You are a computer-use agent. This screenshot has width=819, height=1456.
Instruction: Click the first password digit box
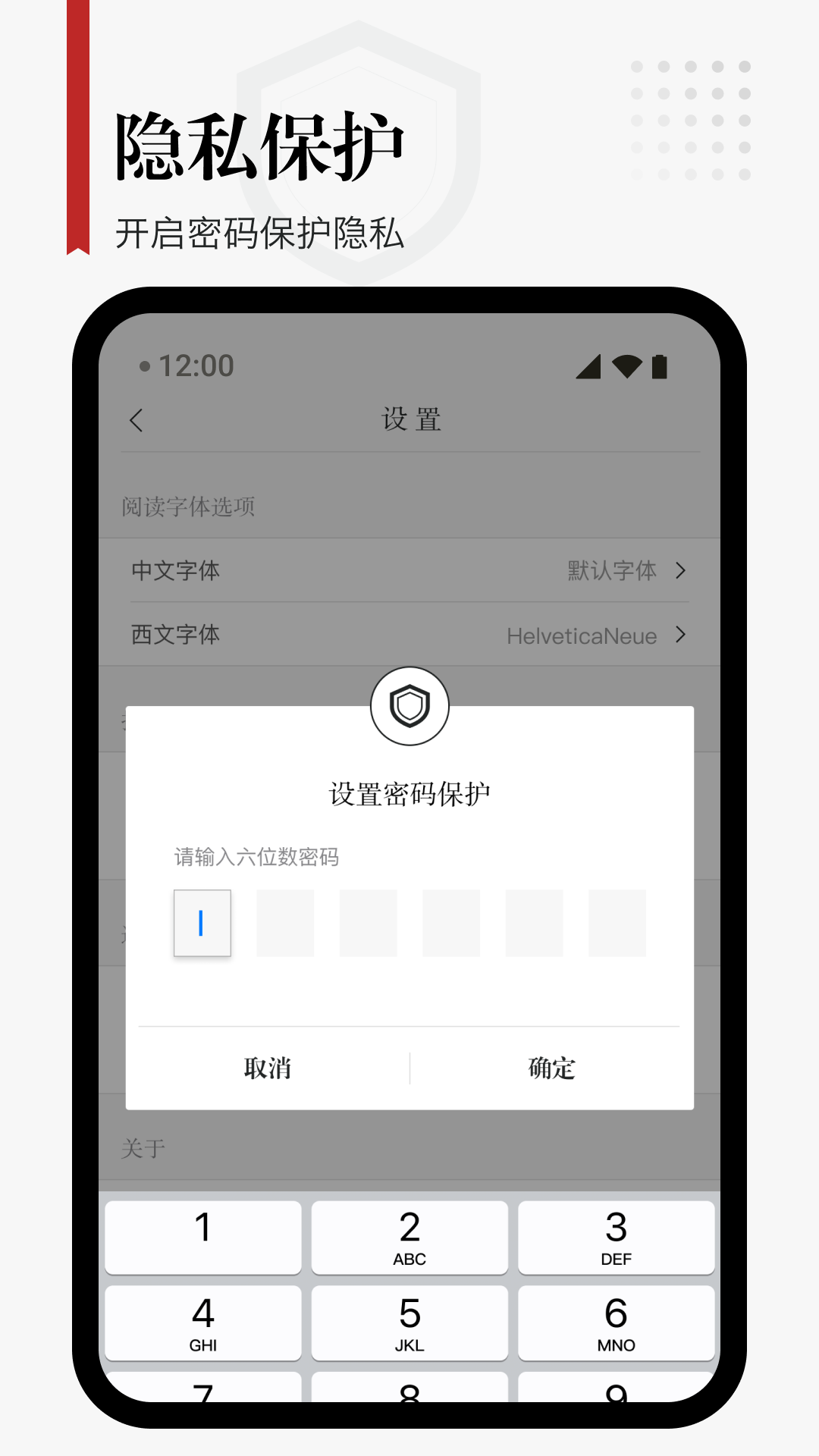pos(202,922)
